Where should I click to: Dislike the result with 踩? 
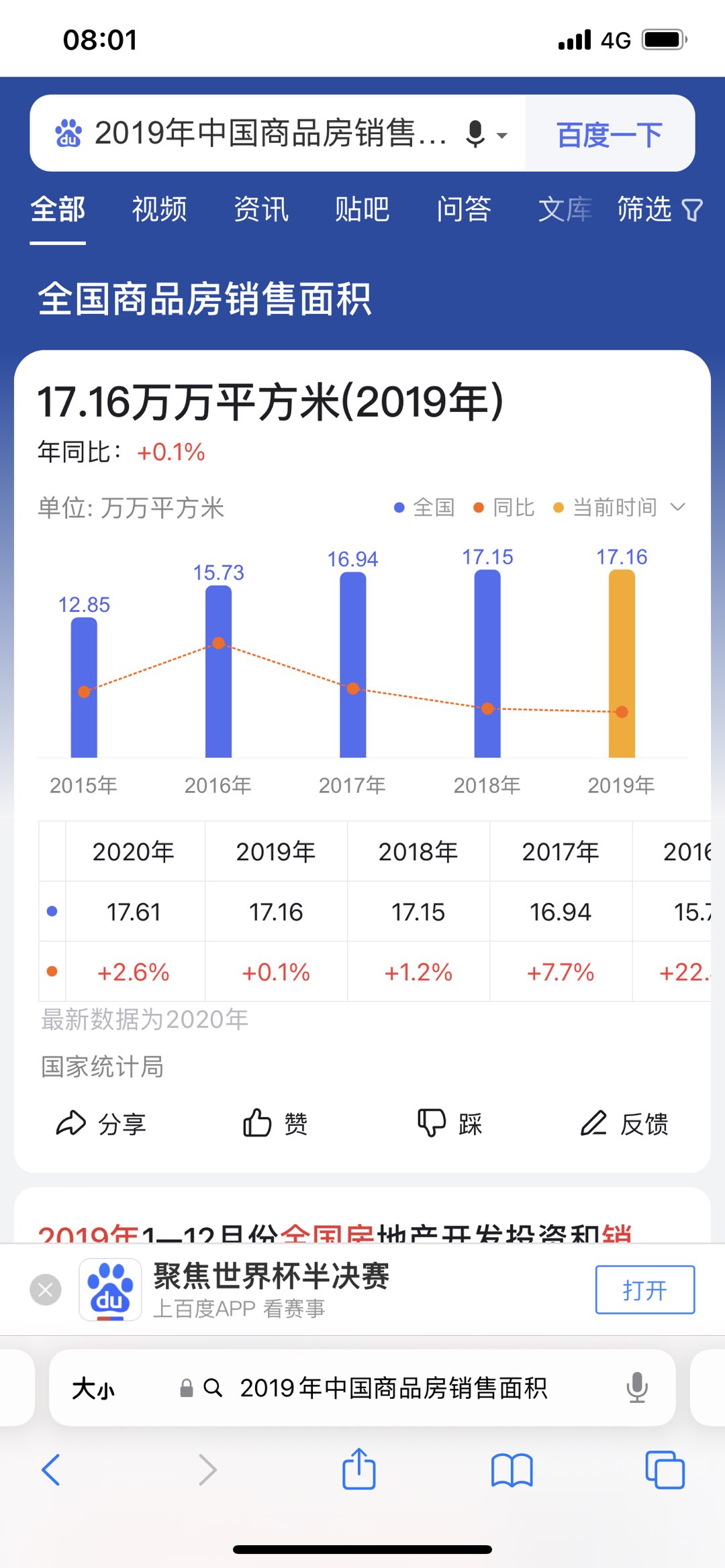[450, 1123]
